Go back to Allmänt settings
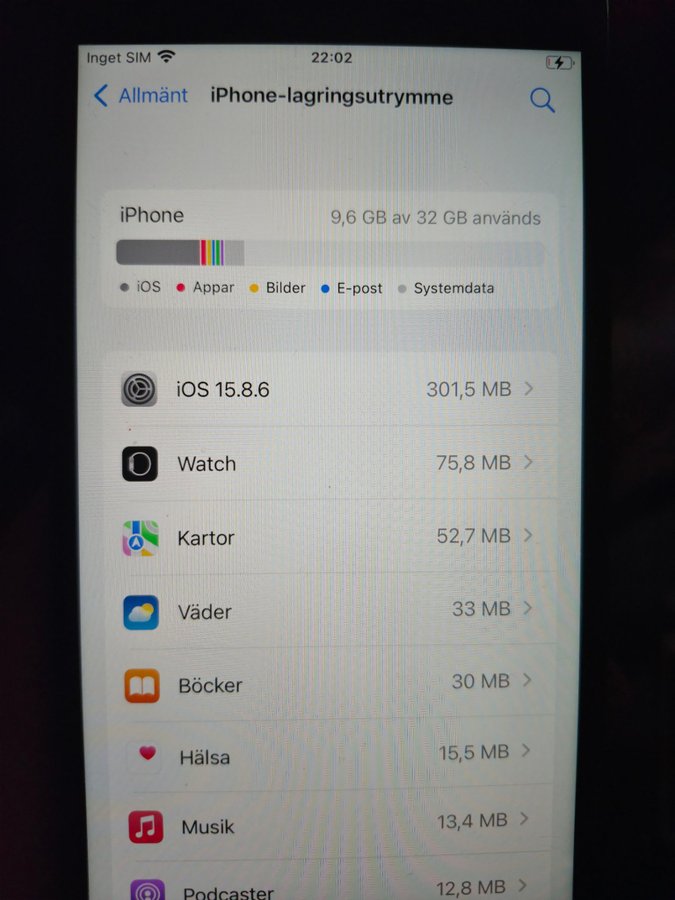This screenshot has height=900, width=675. coord(140,96)
